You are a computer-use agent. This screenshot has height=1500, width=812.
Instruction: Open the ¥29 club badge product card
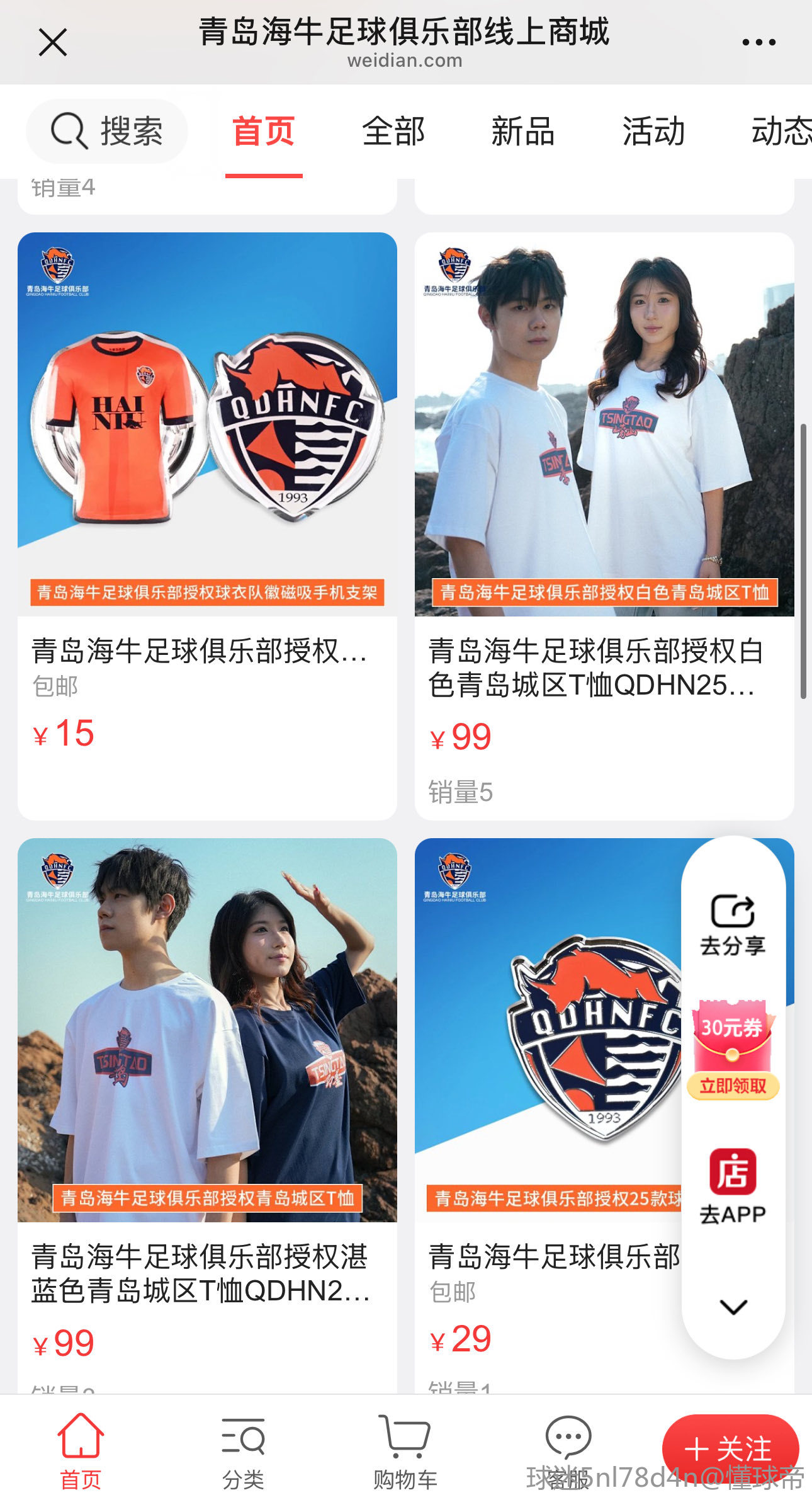tap(548, 1115)
